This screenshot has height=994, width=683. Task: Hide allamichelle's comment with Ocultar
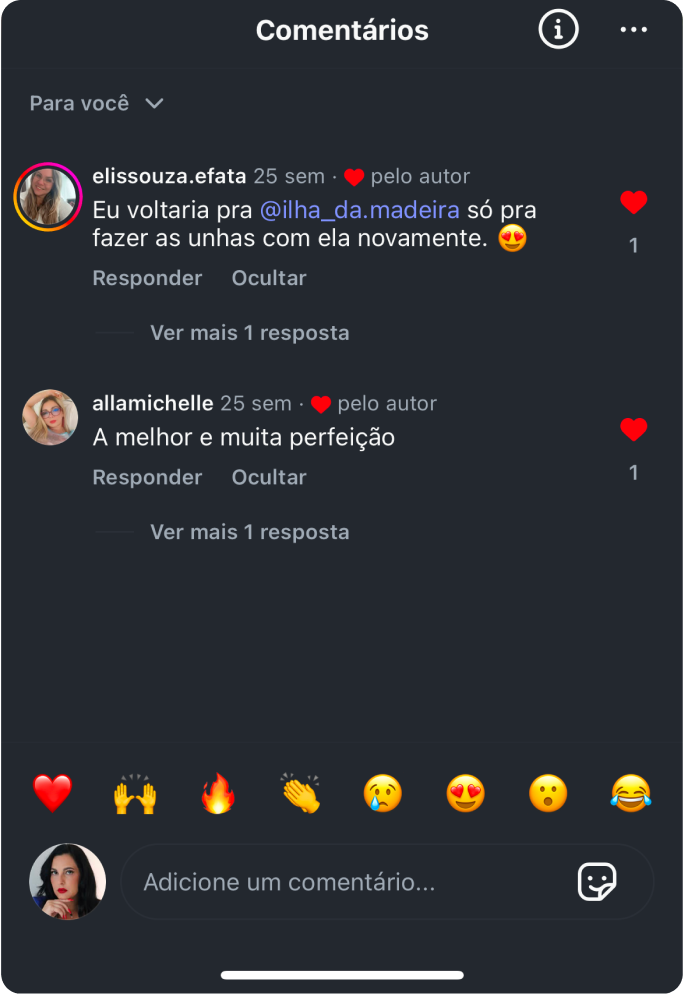(269, 477)
